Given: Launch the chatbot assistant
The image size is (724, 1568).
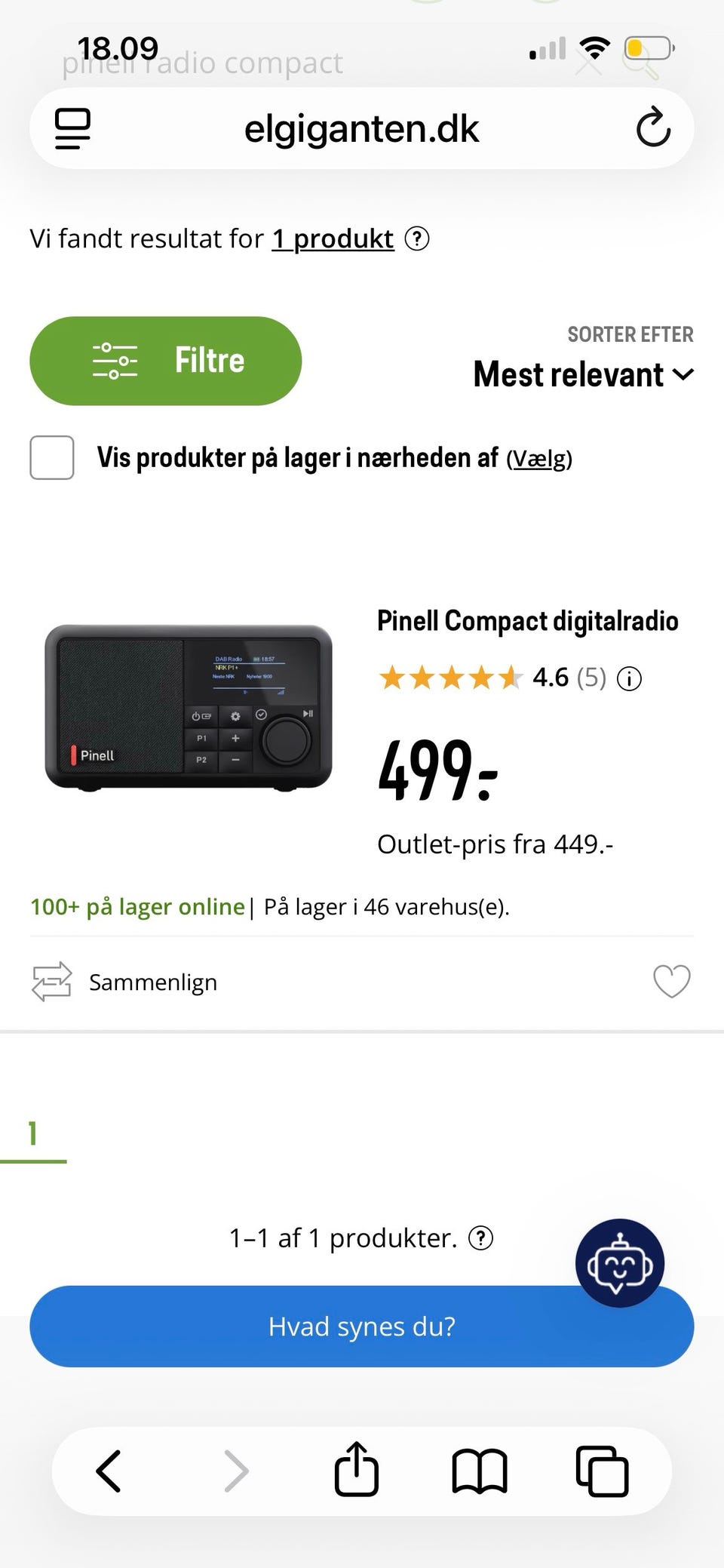Looking at the screenshot, I should [x=619, y=1263].
